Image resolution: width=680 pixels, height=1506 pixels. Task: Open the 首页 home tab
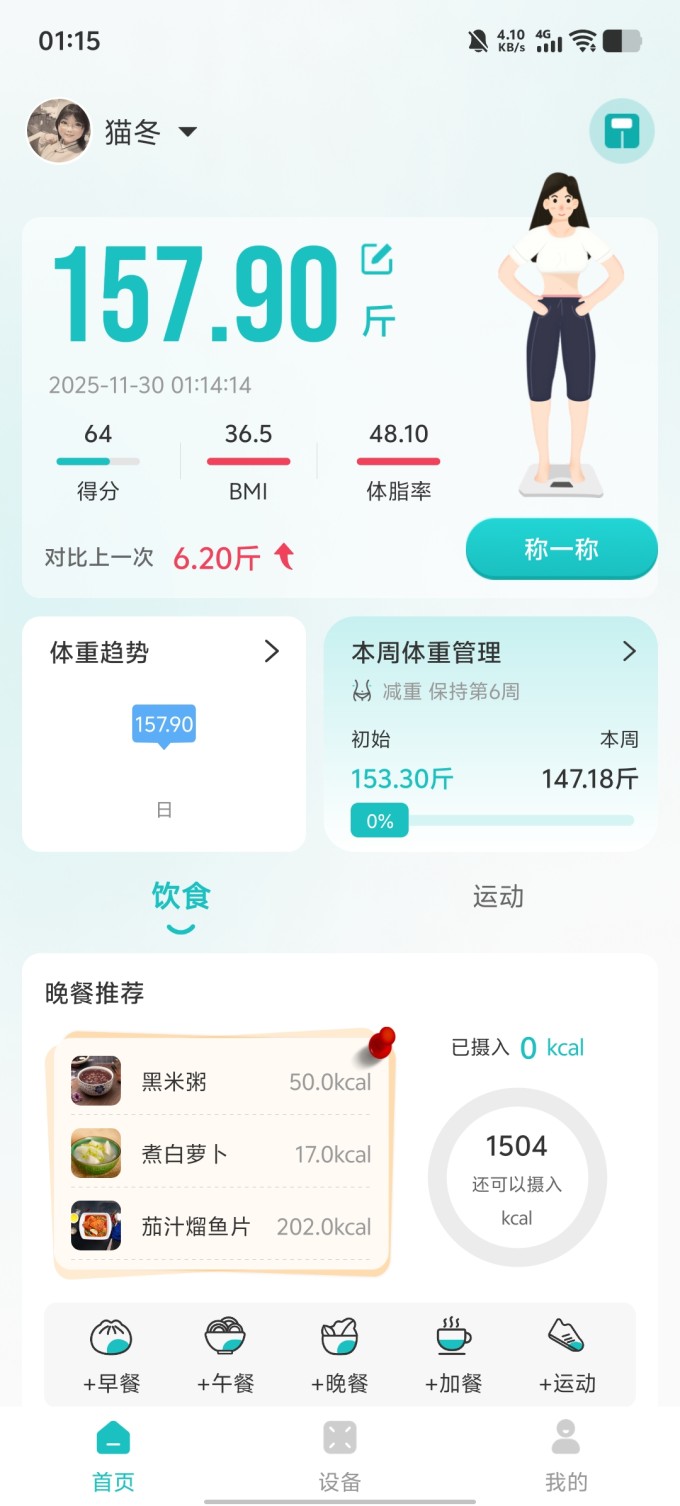coord(113,1456)
